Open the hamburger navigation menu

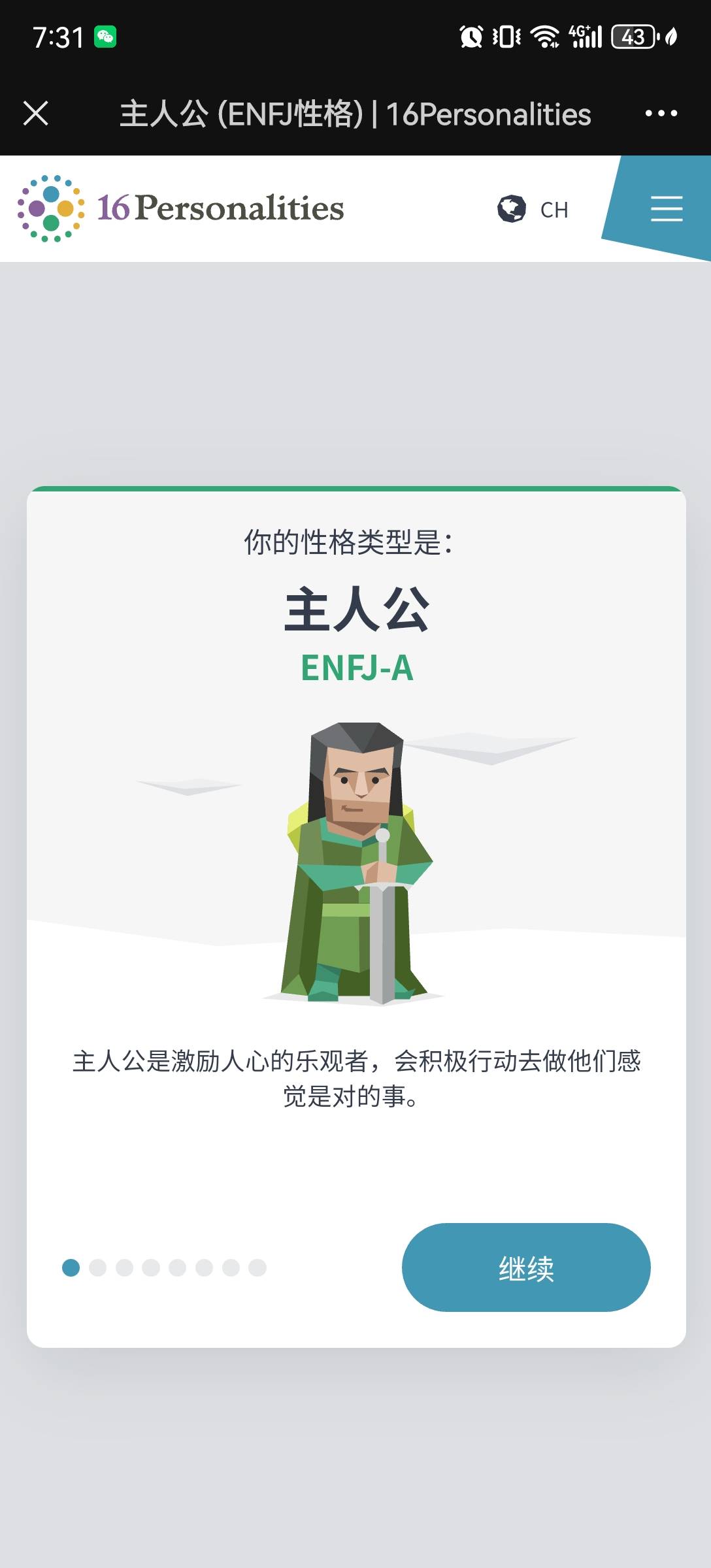[x=666, y=208]
